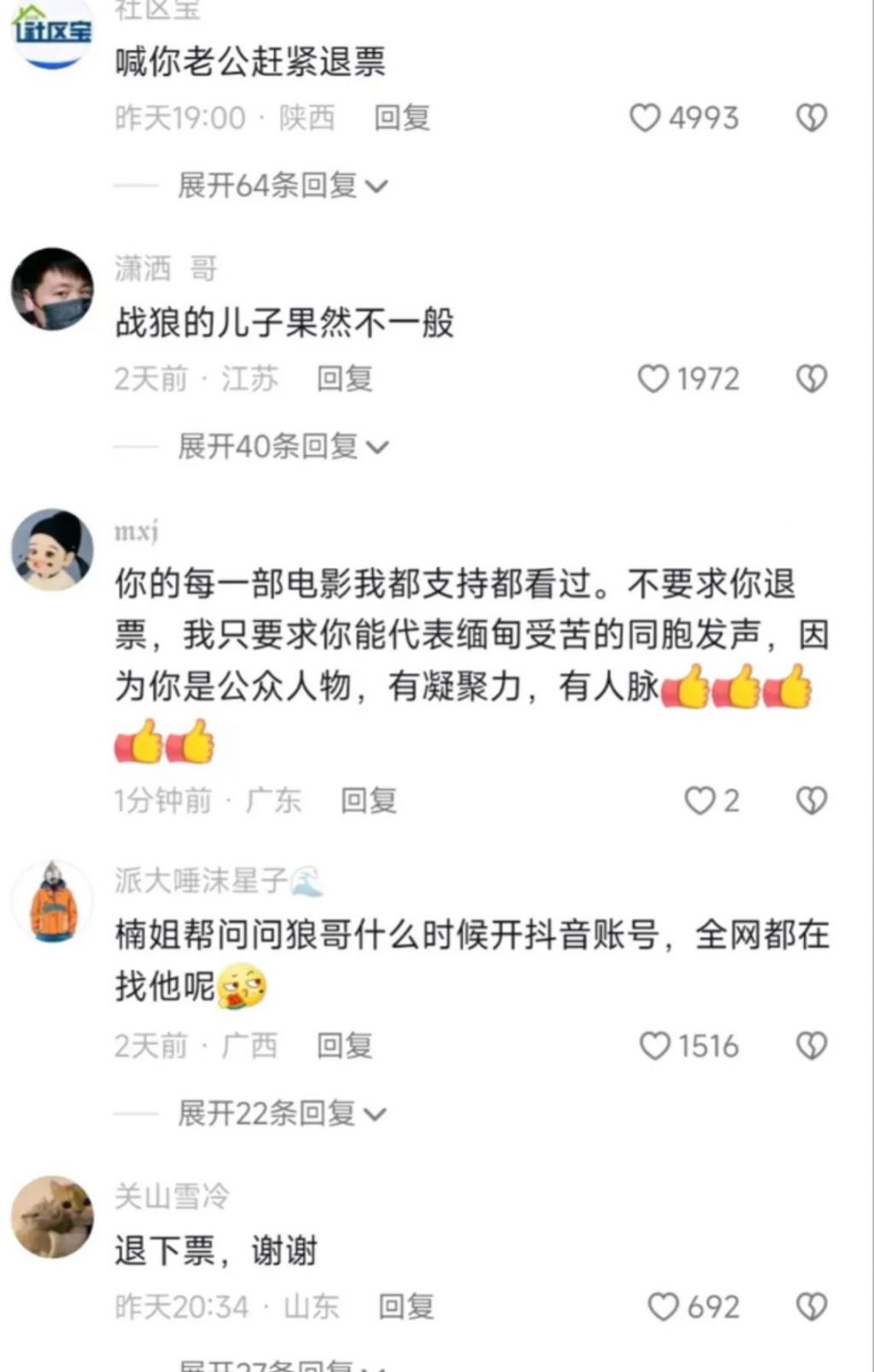Viewport: 874px width, 1372px height.
Task: Reply to 社区宝's comment from 陕西
Action: point(401,118)
